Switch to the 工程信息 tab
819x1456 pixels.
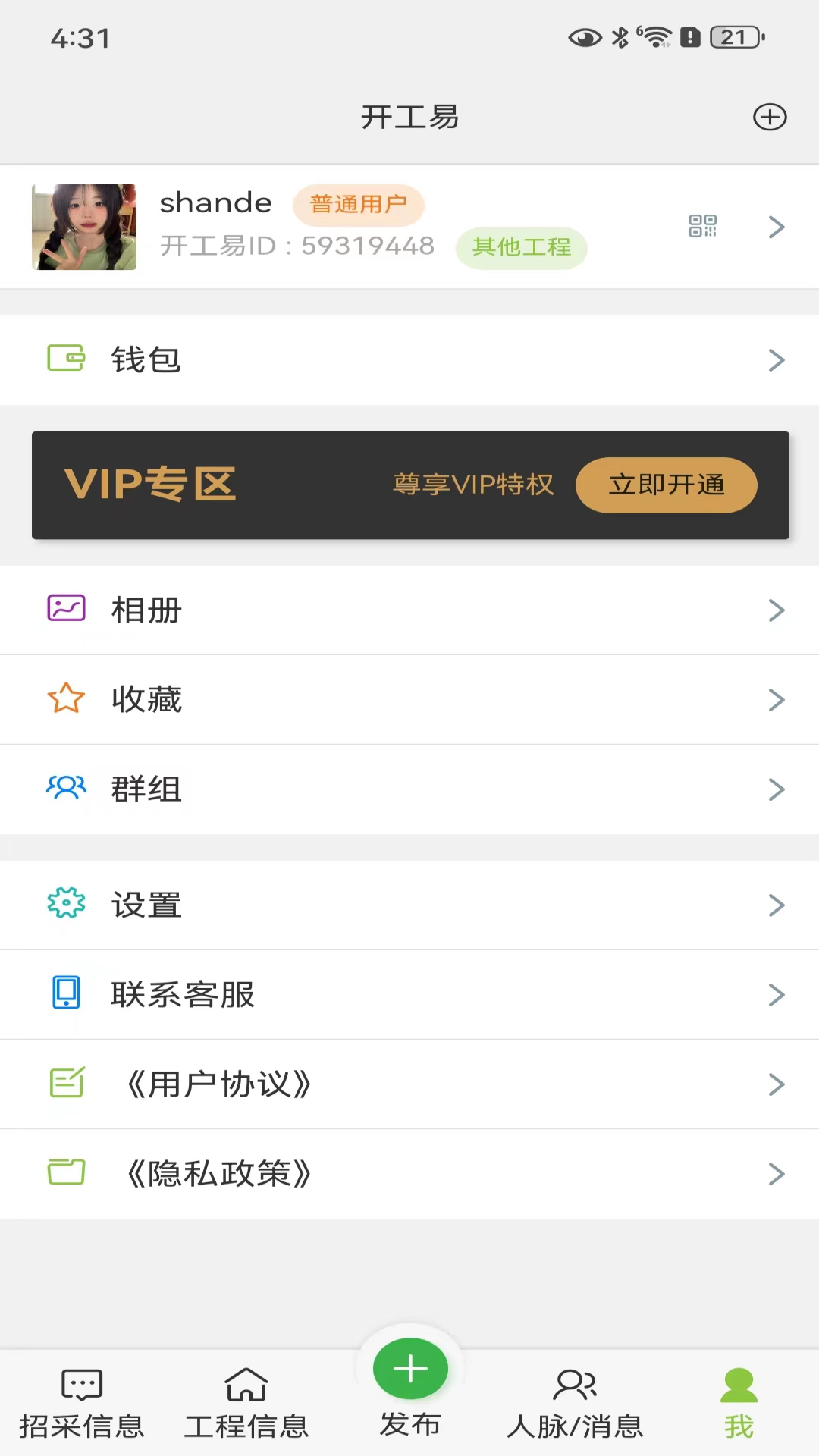click(246, 1404)
